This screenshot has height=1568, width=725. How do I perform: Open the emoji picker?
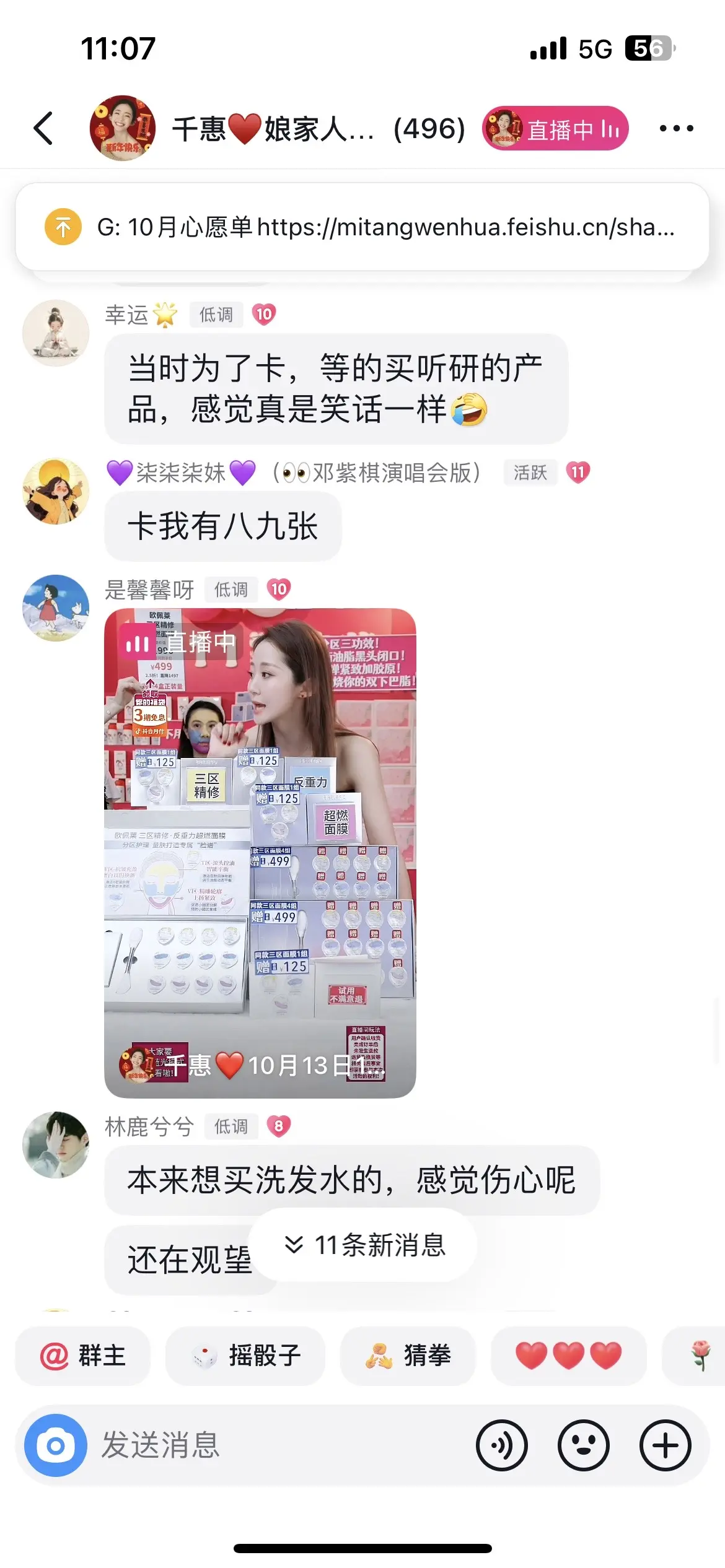tap(583, 1445)
